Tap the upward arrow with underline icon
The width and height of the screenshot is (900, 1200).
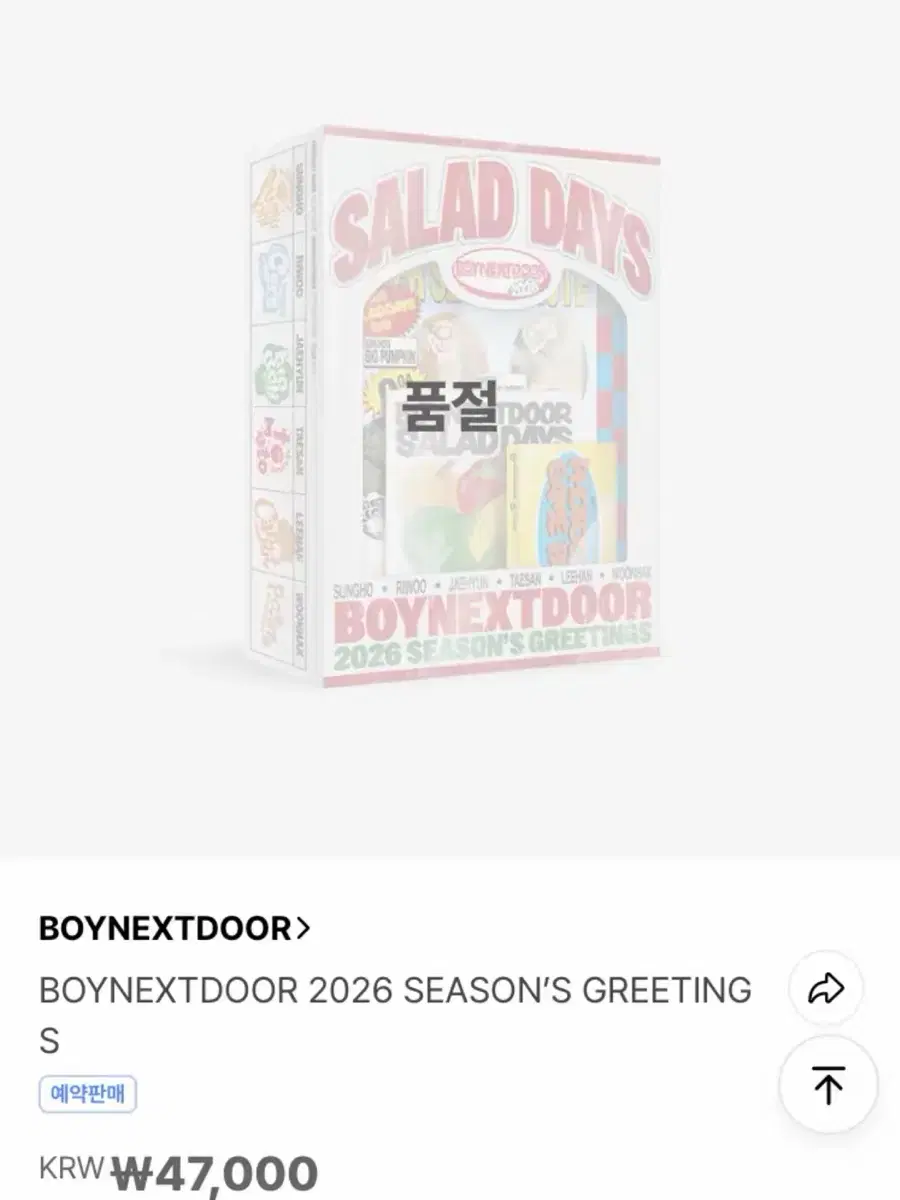(826, 1084)
